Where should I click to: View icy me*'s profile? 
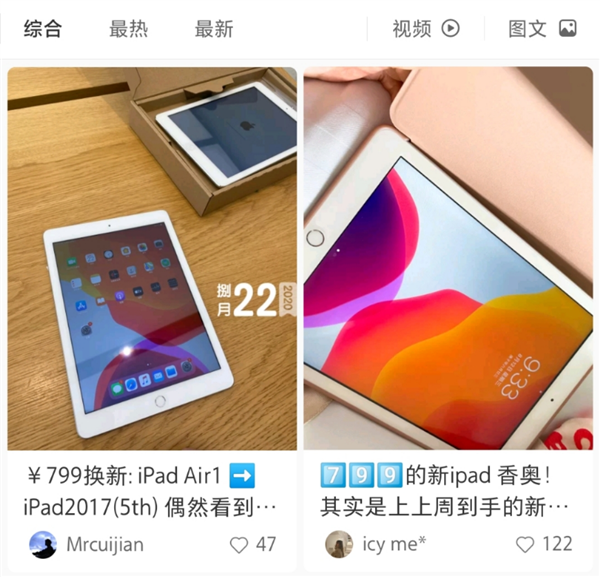pyautogui.click(x=339, y=545)
